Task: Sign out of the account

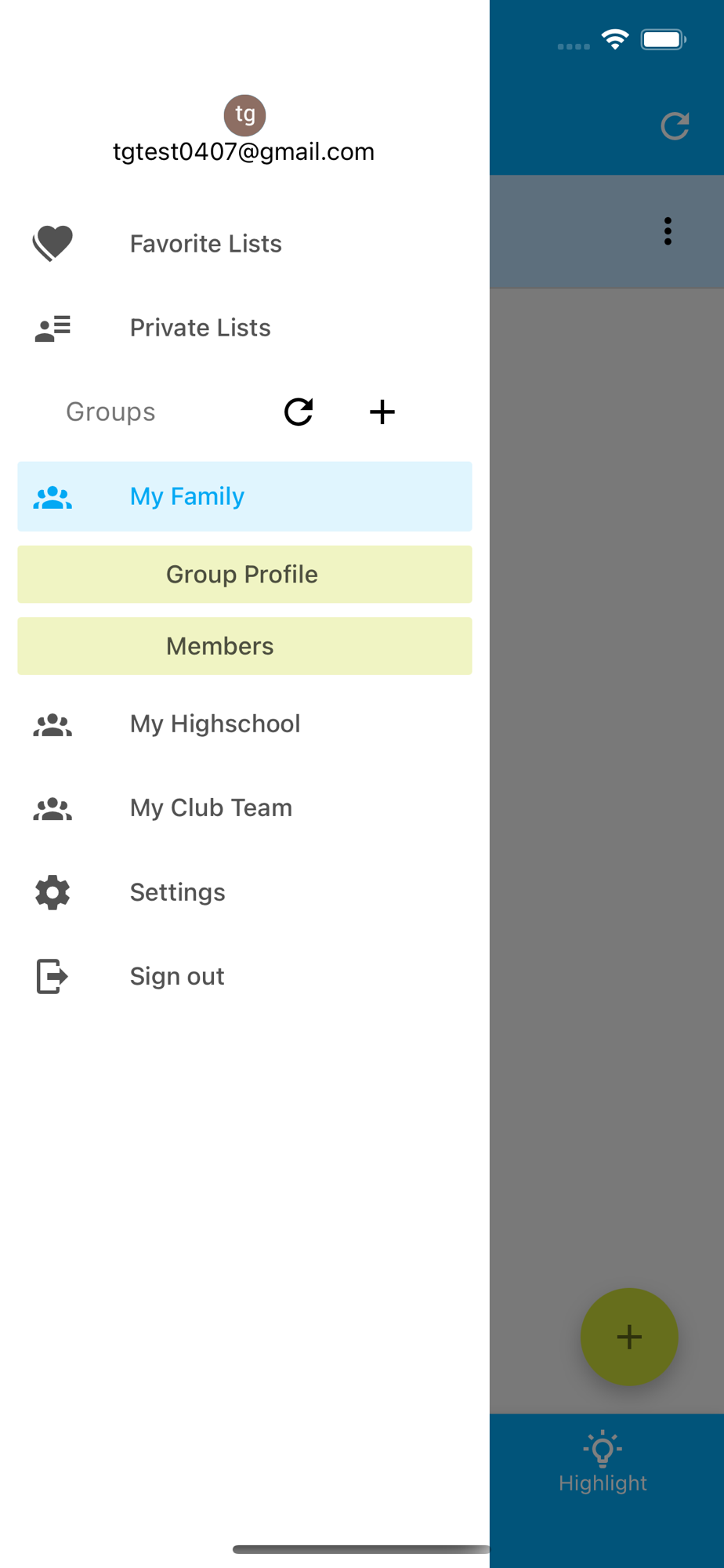Action: 244,977
